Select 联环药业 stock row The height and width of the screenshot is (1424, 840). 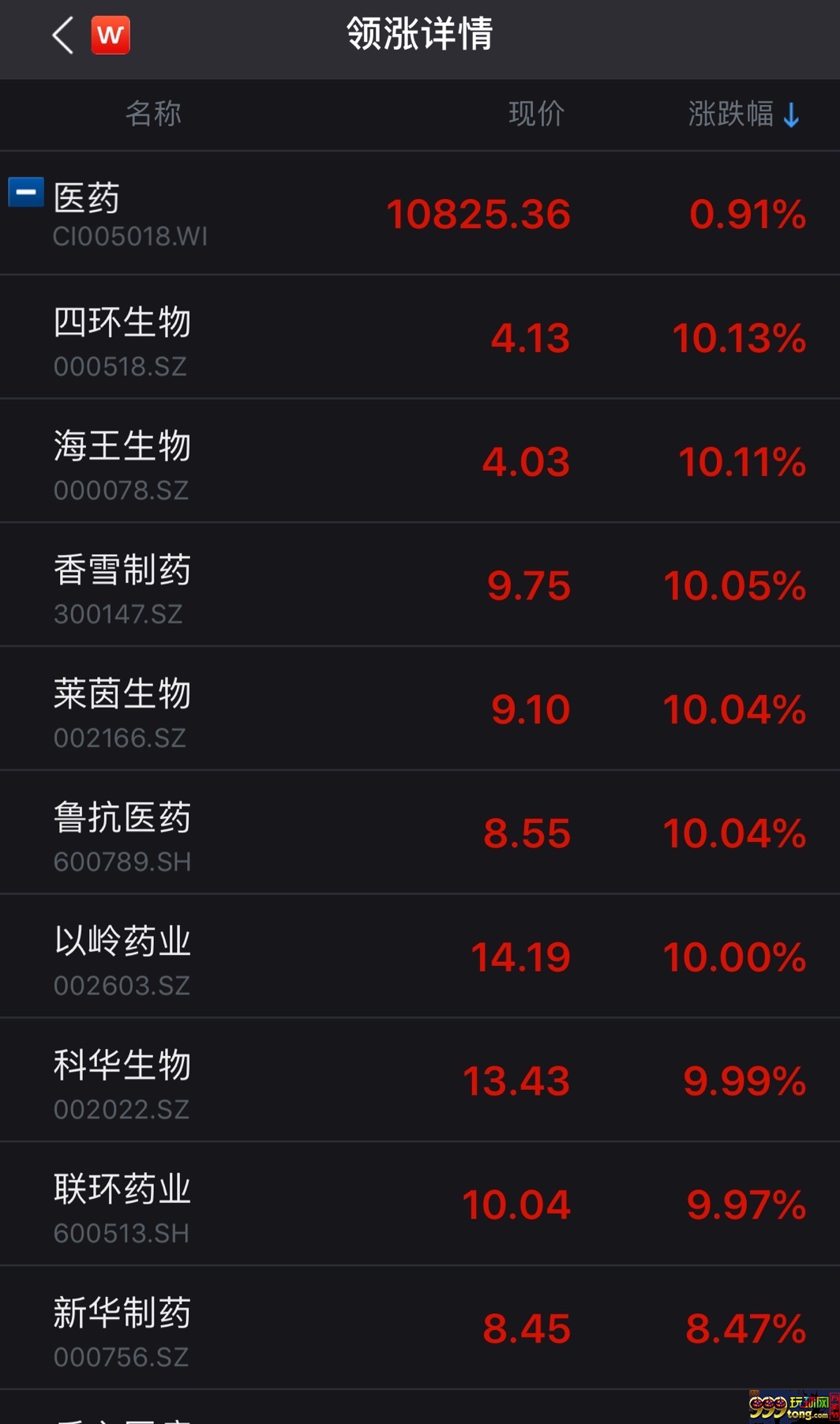tap(420, 1204)
